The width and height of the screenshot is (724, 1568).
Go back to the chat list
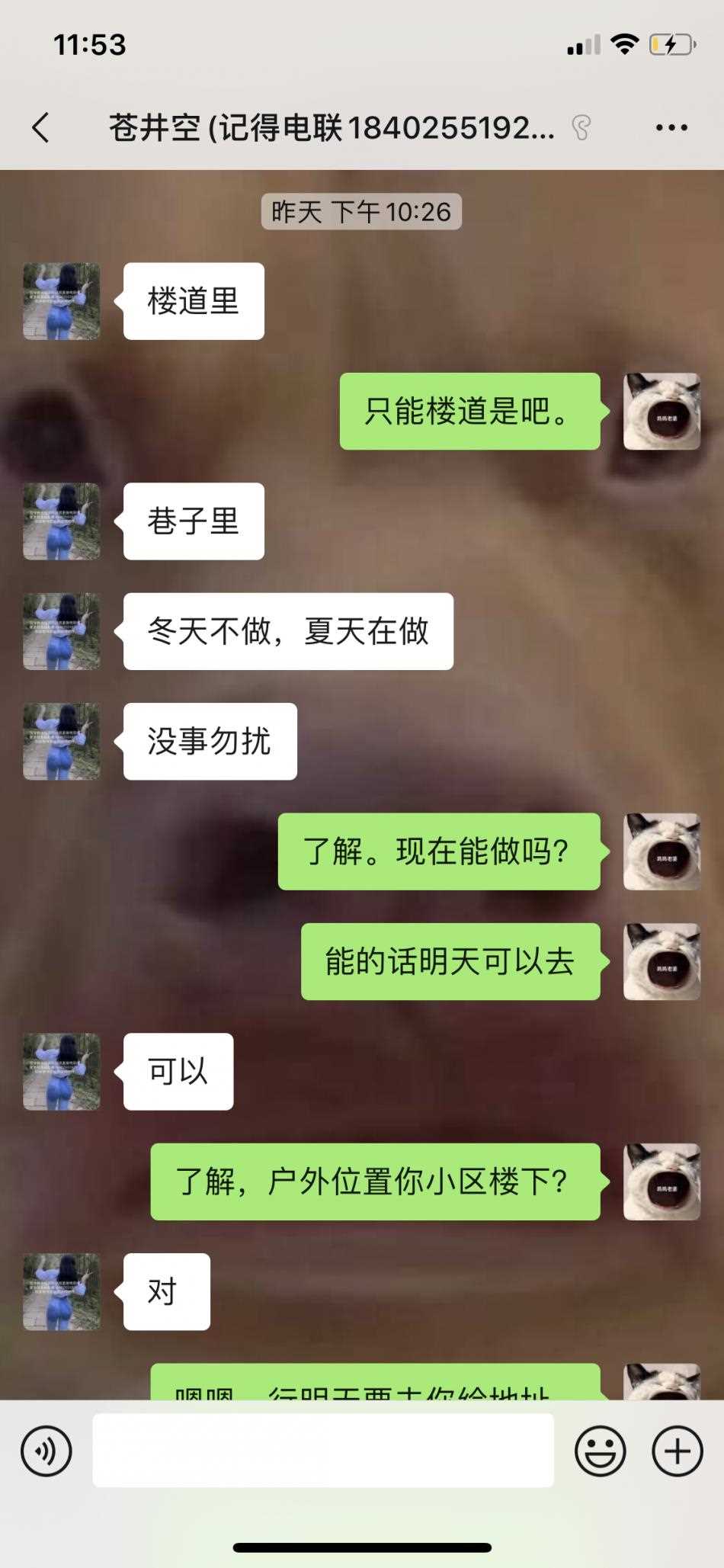[41, 127]
